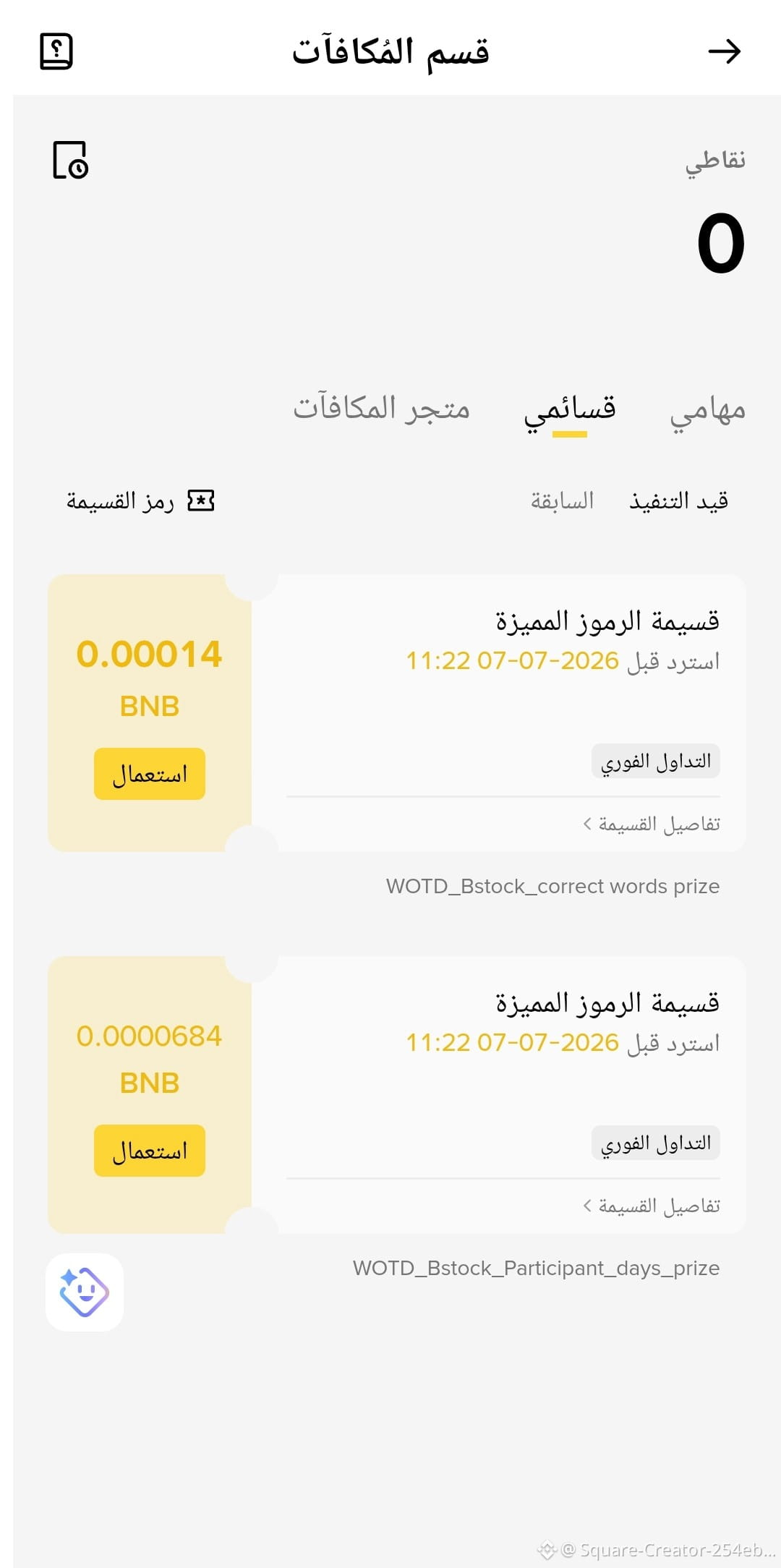This screenshot has height=1568, width=781.
Task: Open the متجر المكافآت tab
Action: click(381, 409)
